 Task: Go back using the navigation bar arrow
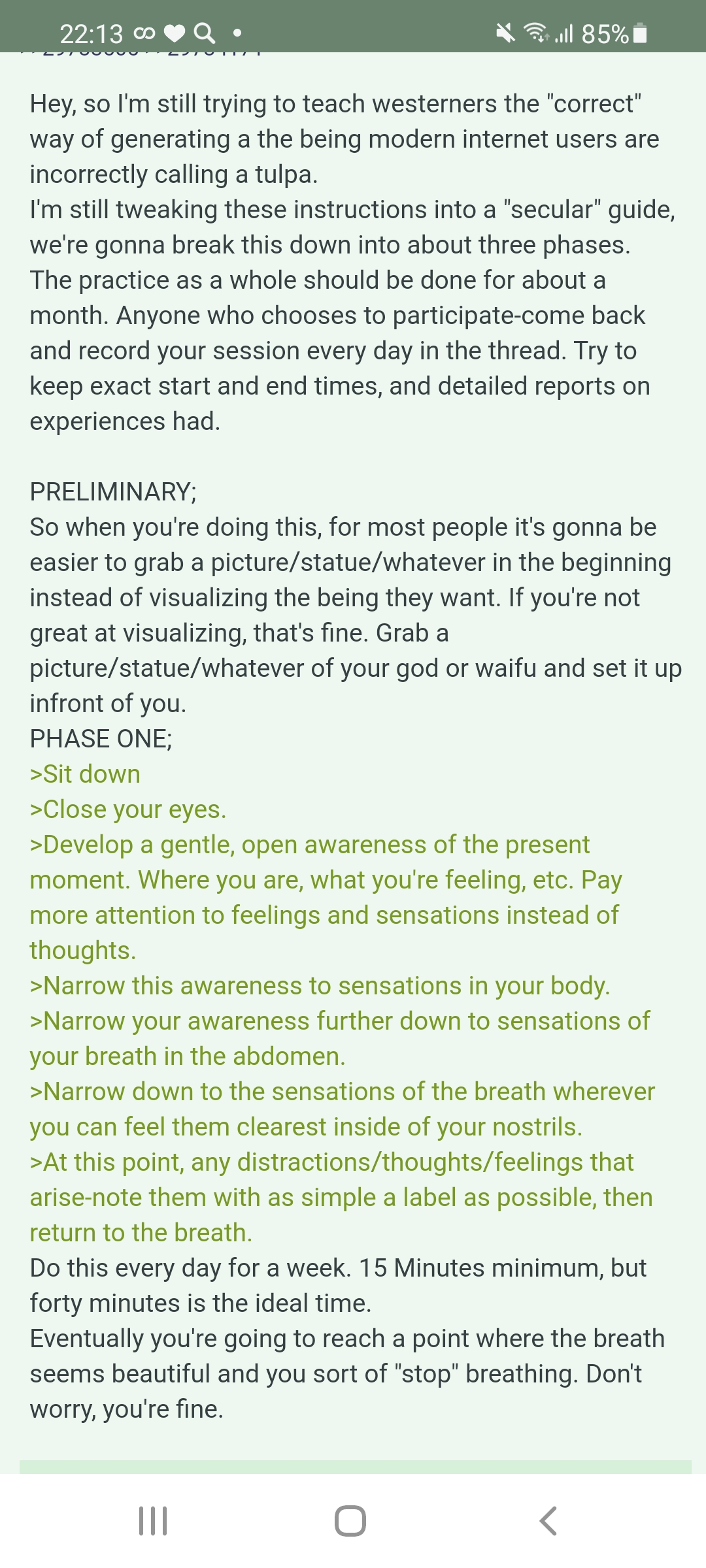548,1521
